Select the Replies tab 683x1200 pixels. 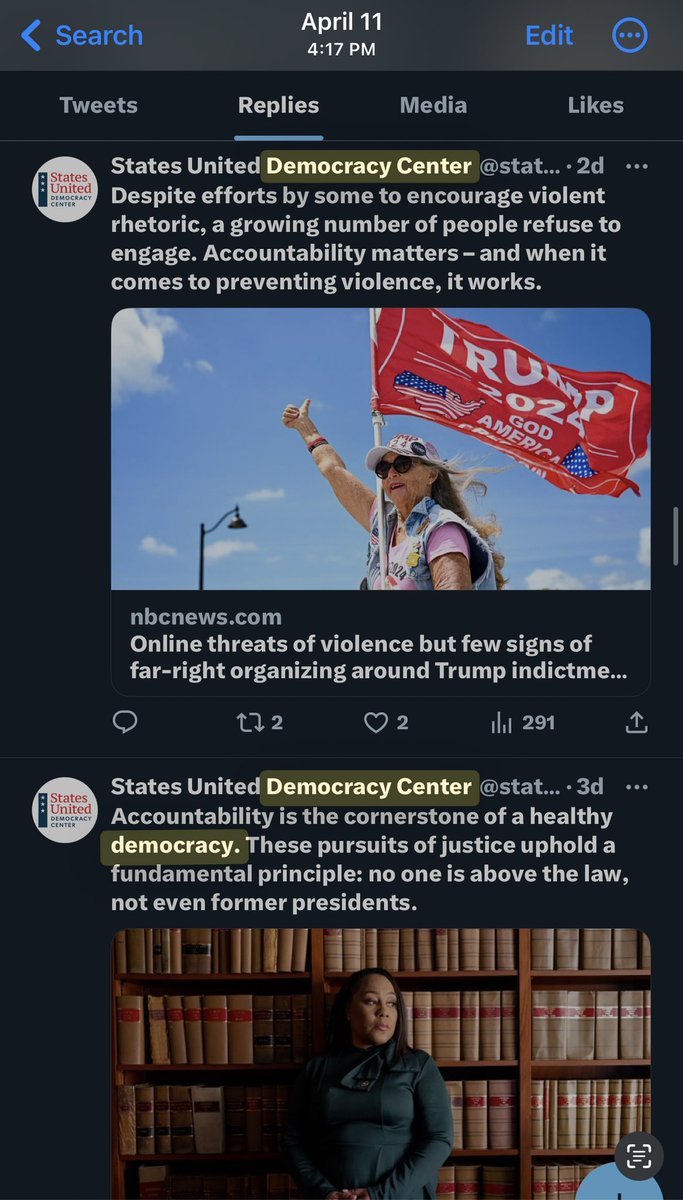[x=278, y=105]
